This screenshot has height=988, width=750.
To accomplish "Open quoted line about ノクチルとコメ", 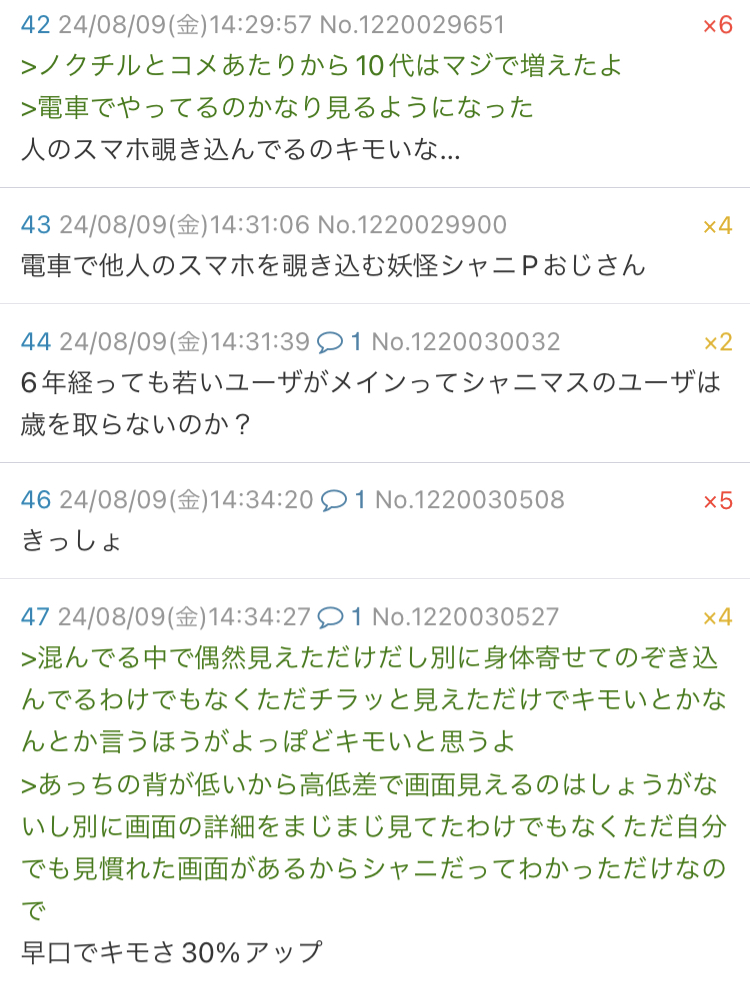I will (x=321, y=66).
